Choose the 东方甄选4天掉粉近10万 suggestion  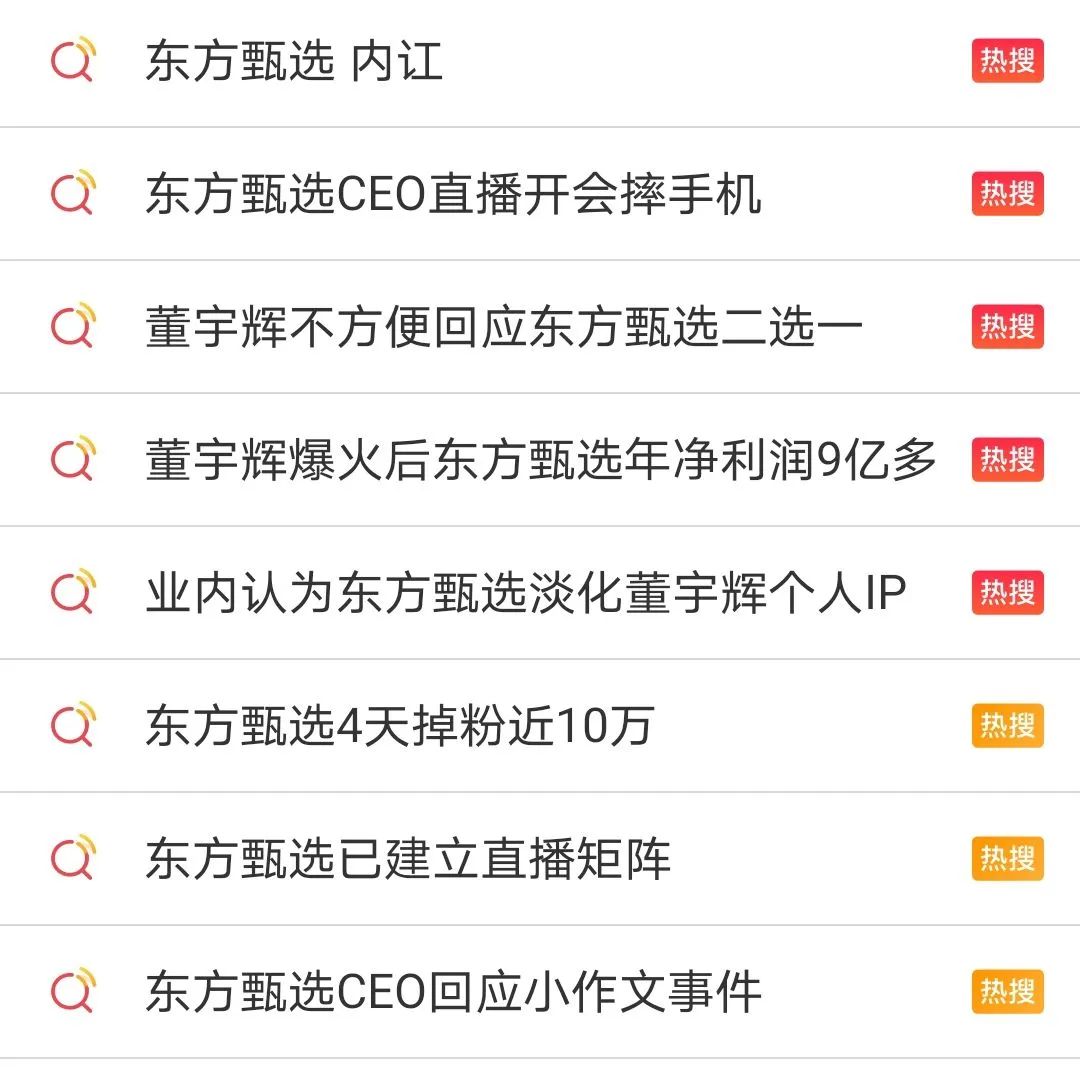point(399,726)
